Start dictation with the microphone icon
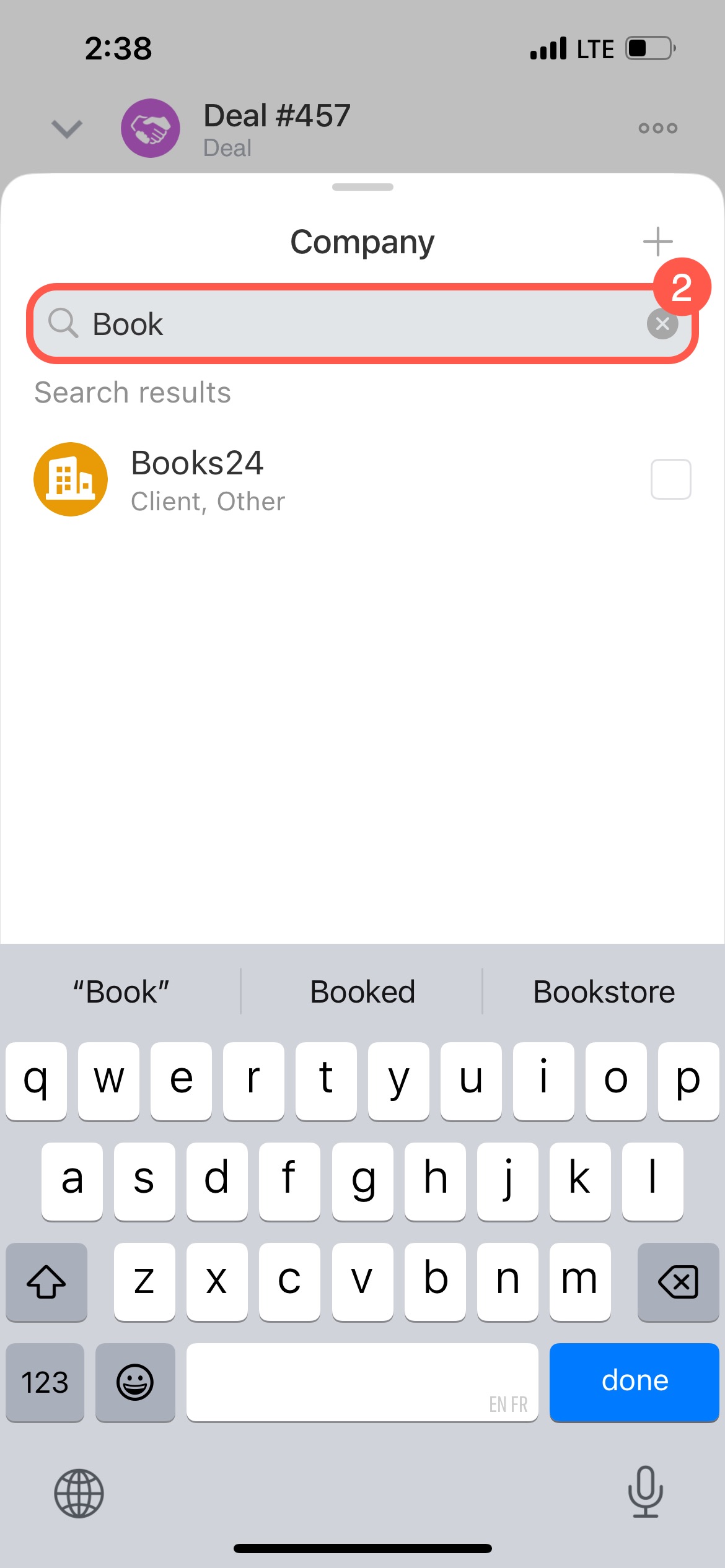The width and height of the screenshot is (725, 1568). (645, 1491)
